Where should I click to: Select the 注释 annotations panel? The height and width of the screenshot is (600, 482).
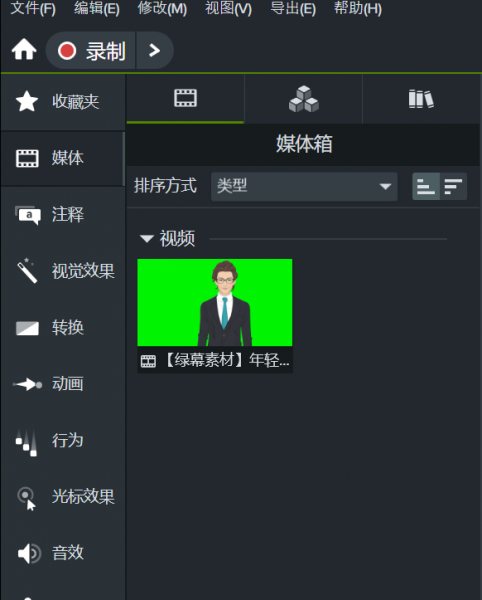[x=63, y=214]
